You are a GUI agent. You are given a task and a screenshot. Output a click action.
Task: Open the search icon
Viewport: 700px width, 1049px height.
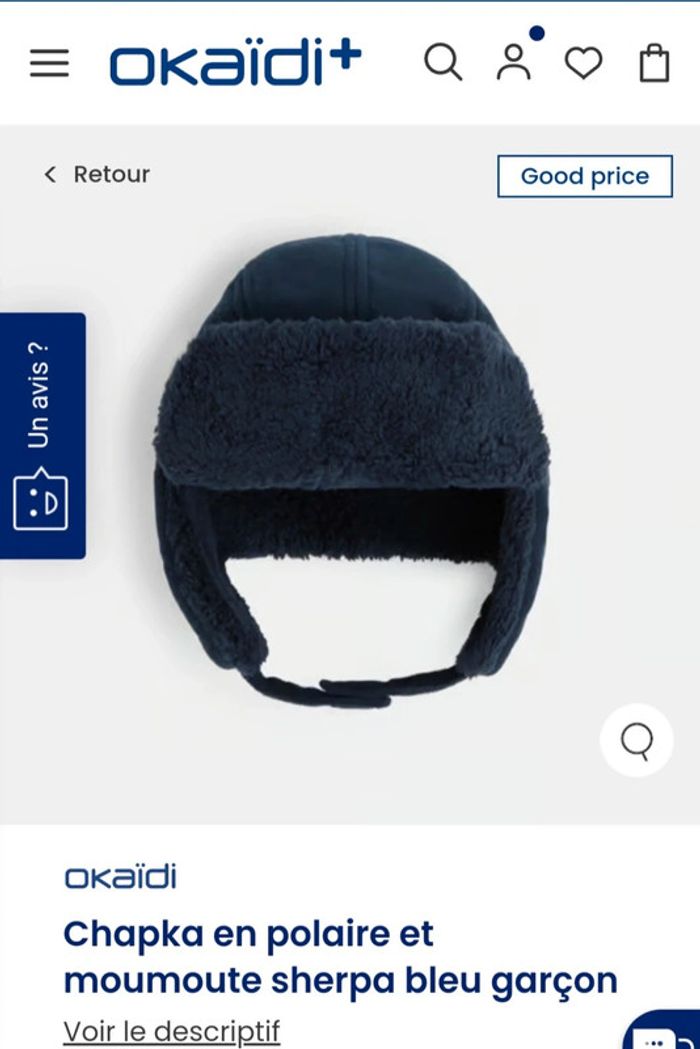click(x=442, y=62)
